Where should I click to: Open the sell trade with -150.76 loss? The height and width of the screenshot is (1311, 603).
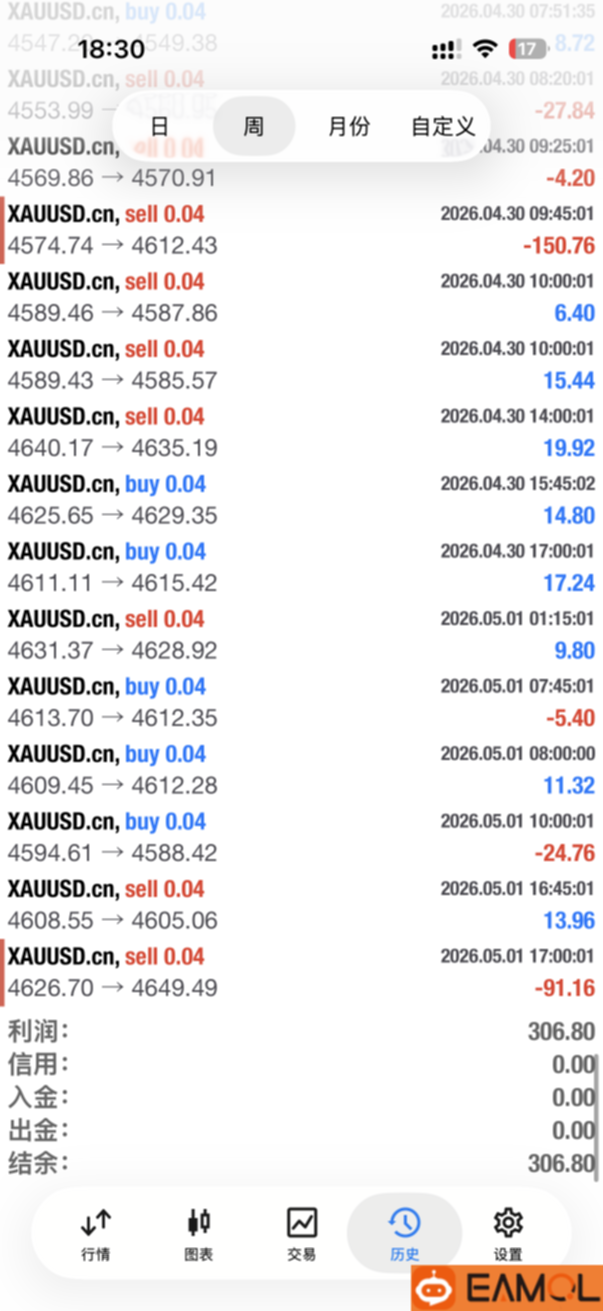[x=301, y=230]
